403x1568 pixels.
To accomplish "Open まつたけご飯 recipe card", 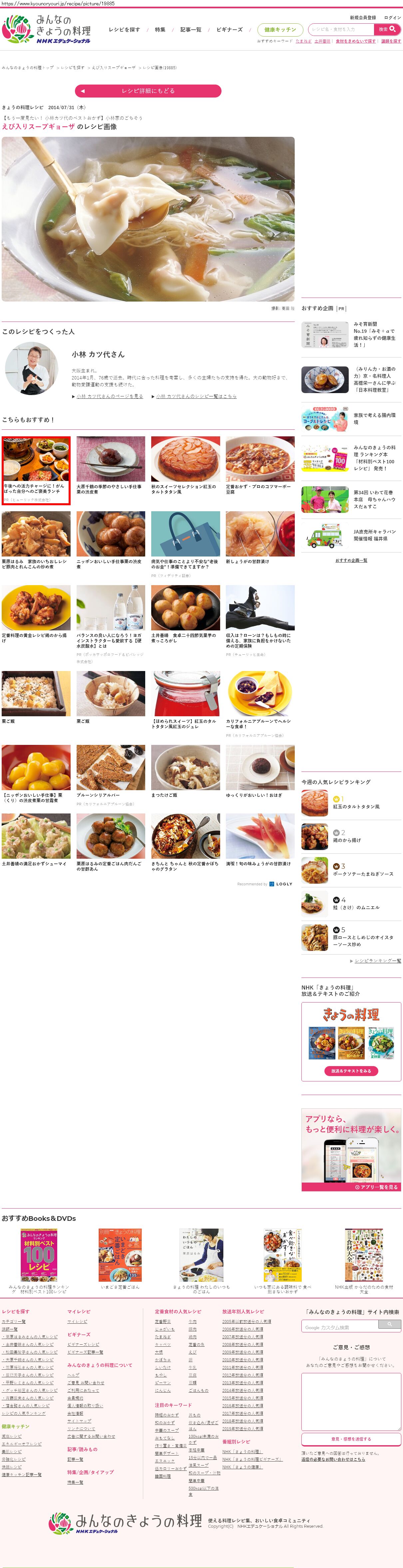I will 186,771.
